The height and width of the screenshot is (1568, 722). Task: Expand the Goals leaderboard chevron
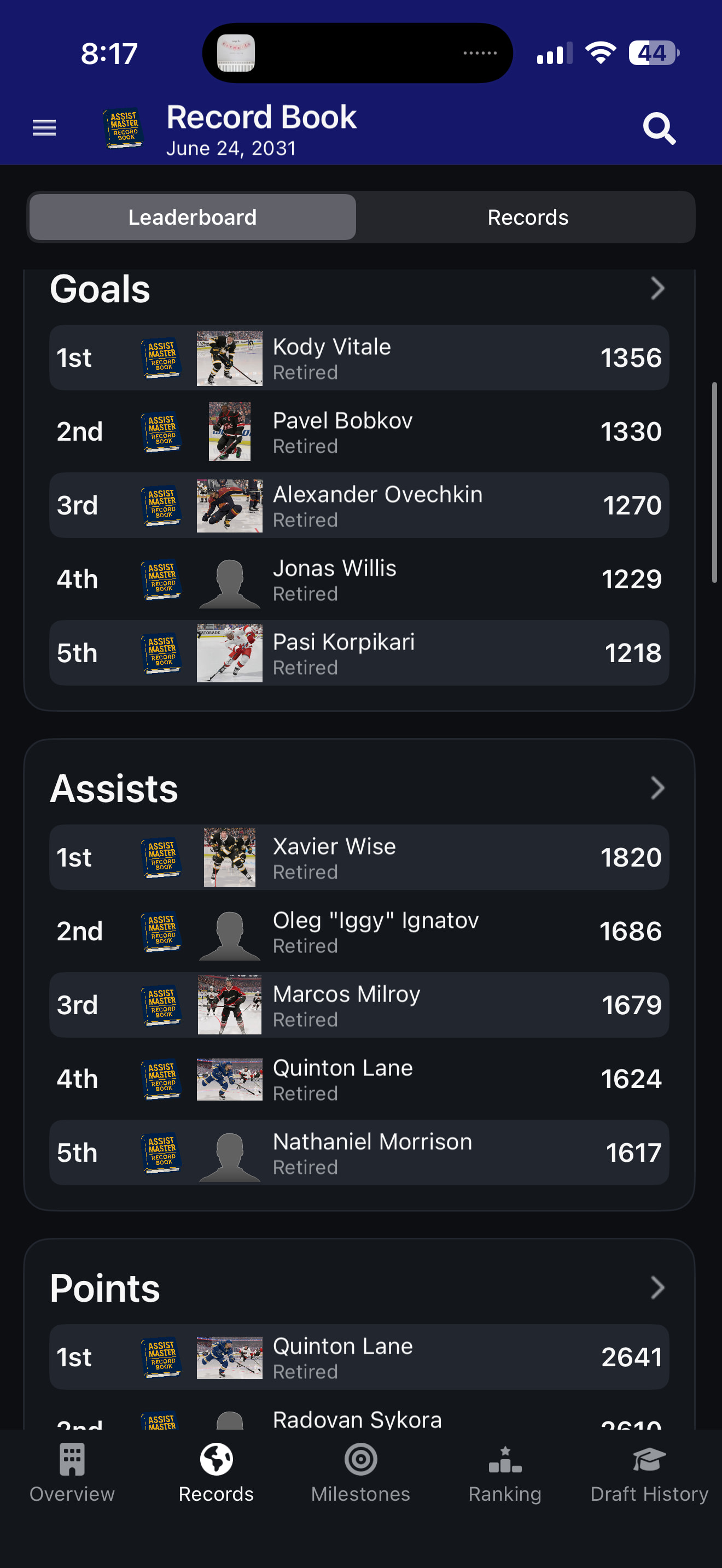(x=657, y=289)
